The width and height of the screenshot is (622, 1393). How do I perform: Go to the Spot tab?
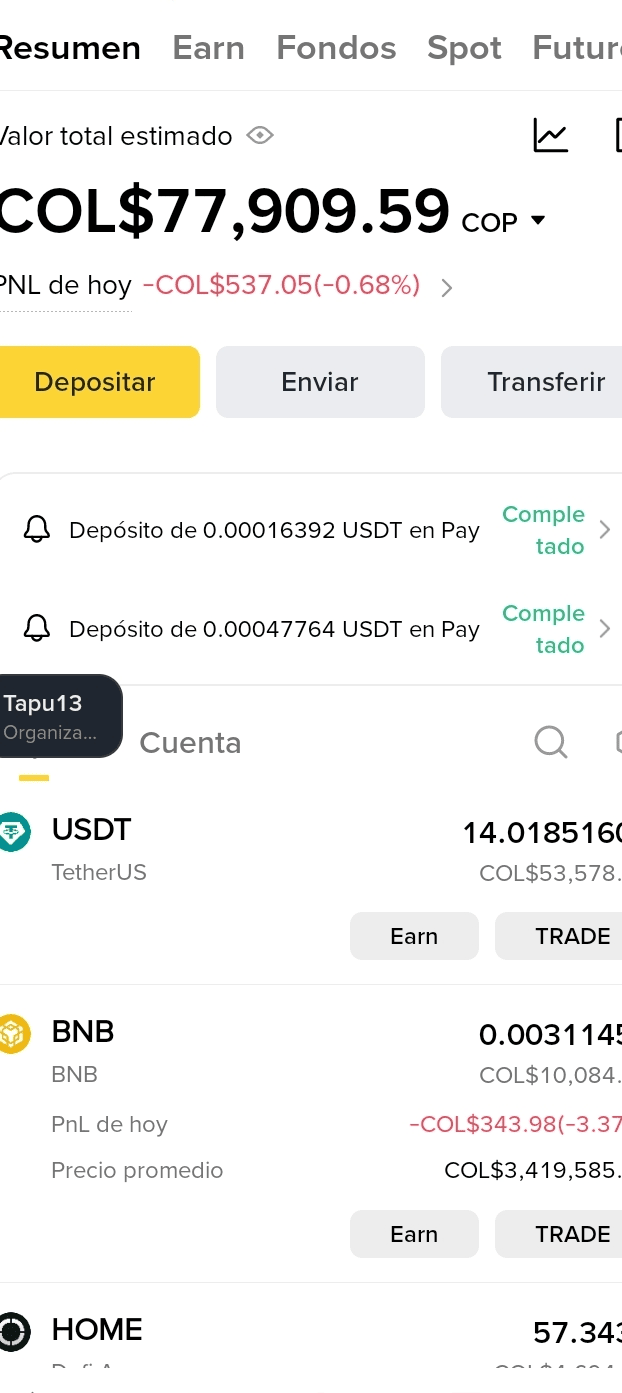[464, 48]
